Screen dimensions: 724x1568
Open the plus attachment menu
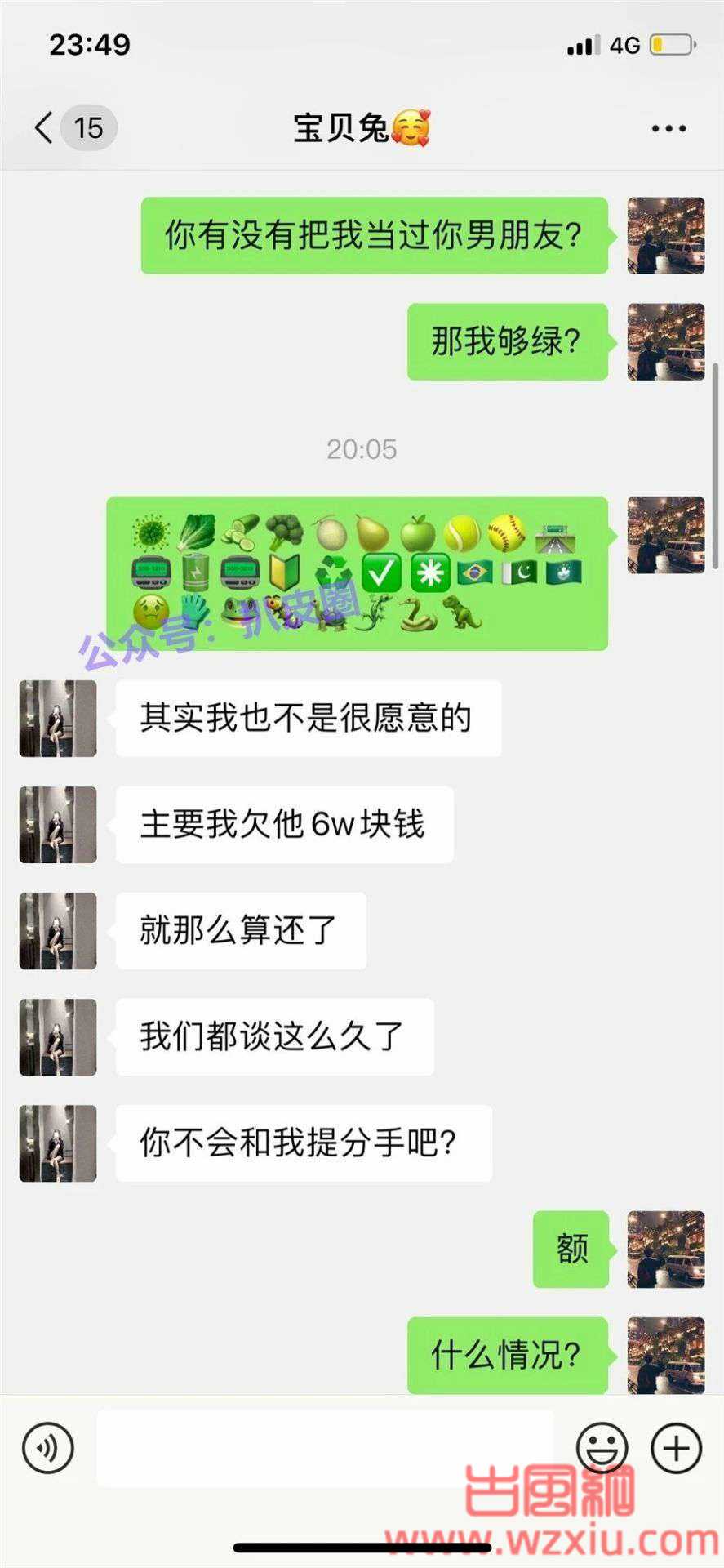point(676,1448)
